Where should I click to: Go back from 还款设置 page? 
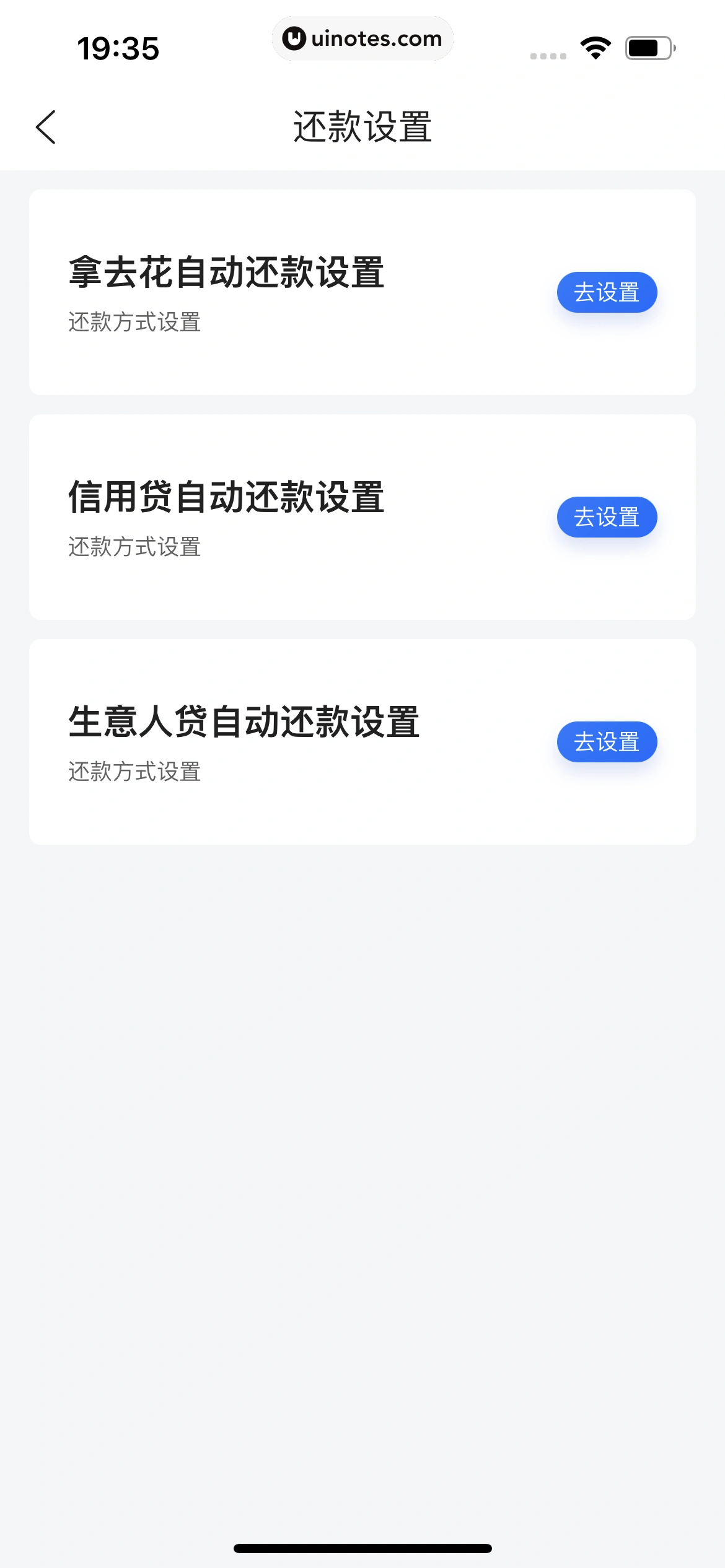pos(46,127)
